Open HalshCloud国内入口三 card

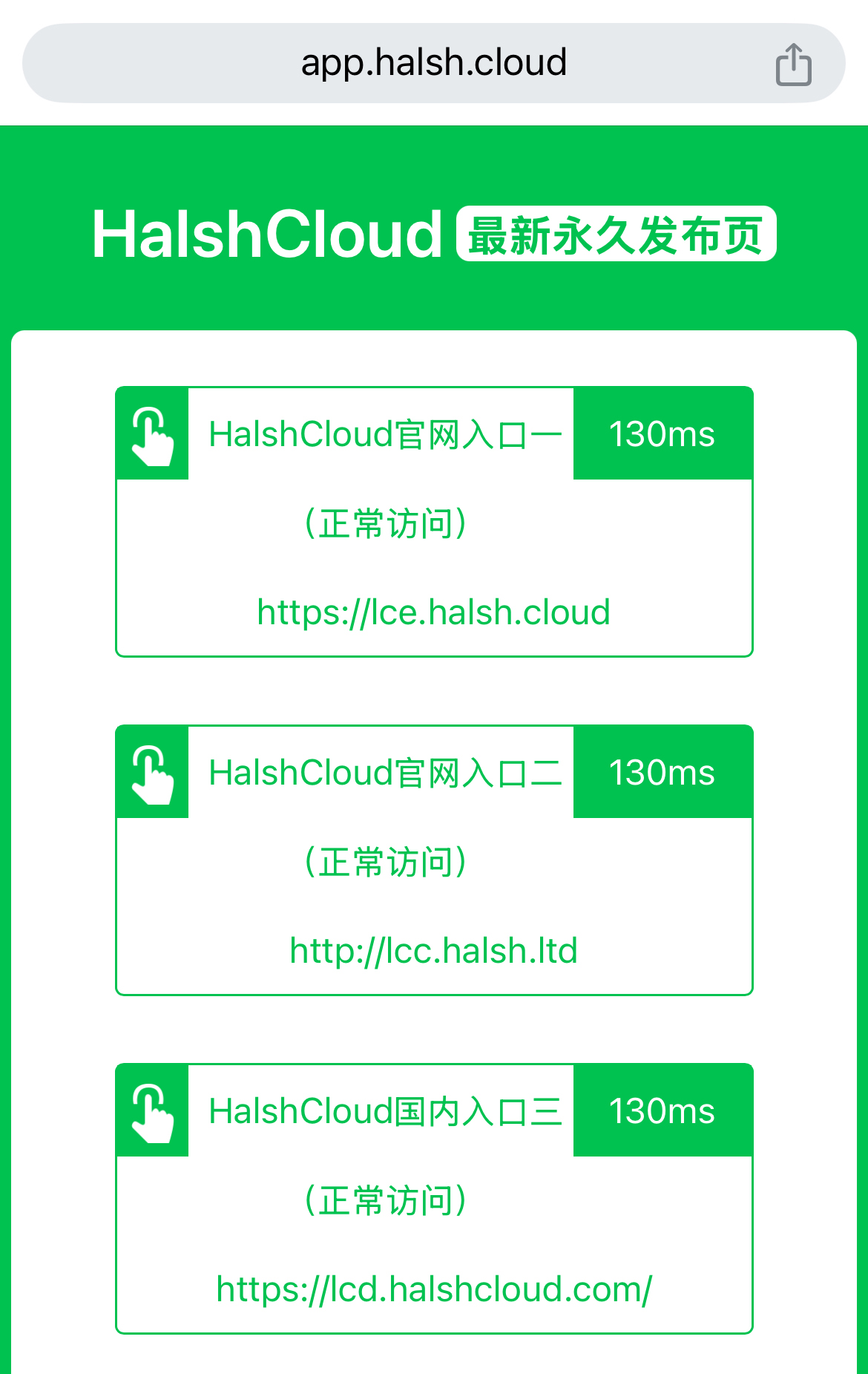(434, 1199)
